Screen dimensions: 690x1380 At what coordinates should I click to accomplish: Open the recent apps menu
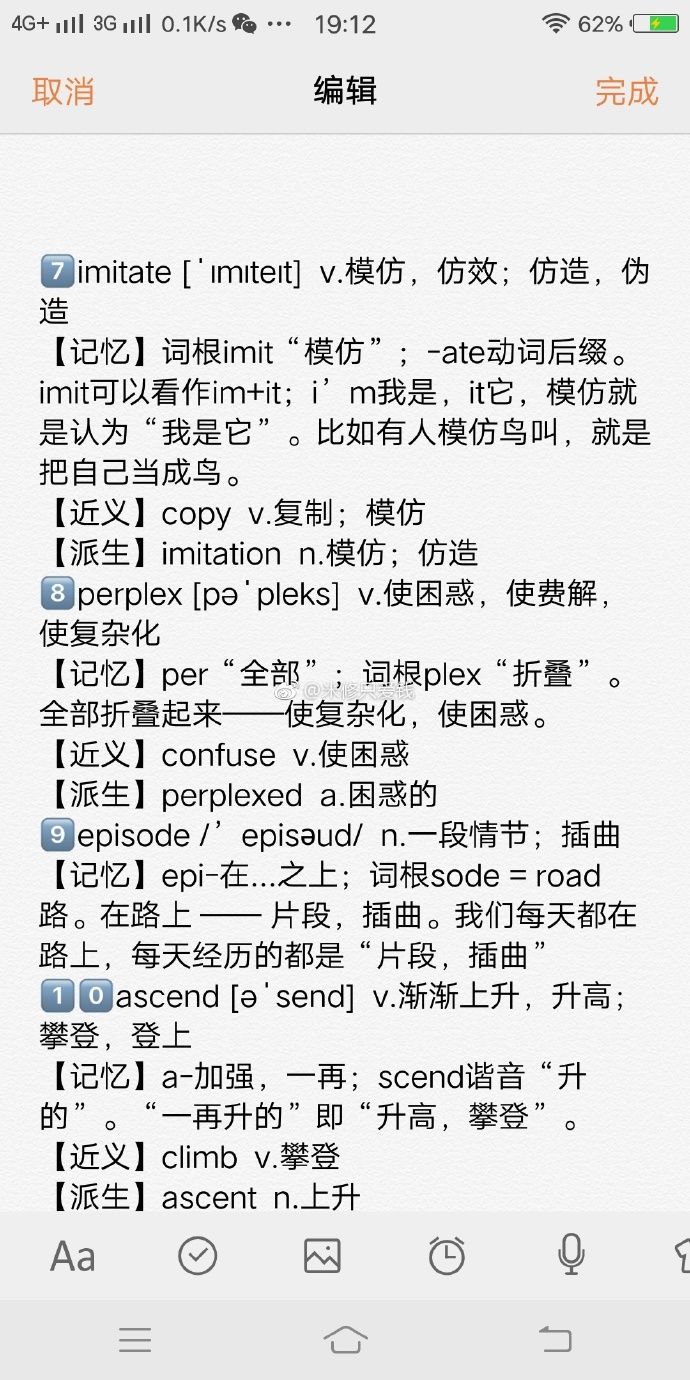pyautogui.click(x=135, y=1339)
